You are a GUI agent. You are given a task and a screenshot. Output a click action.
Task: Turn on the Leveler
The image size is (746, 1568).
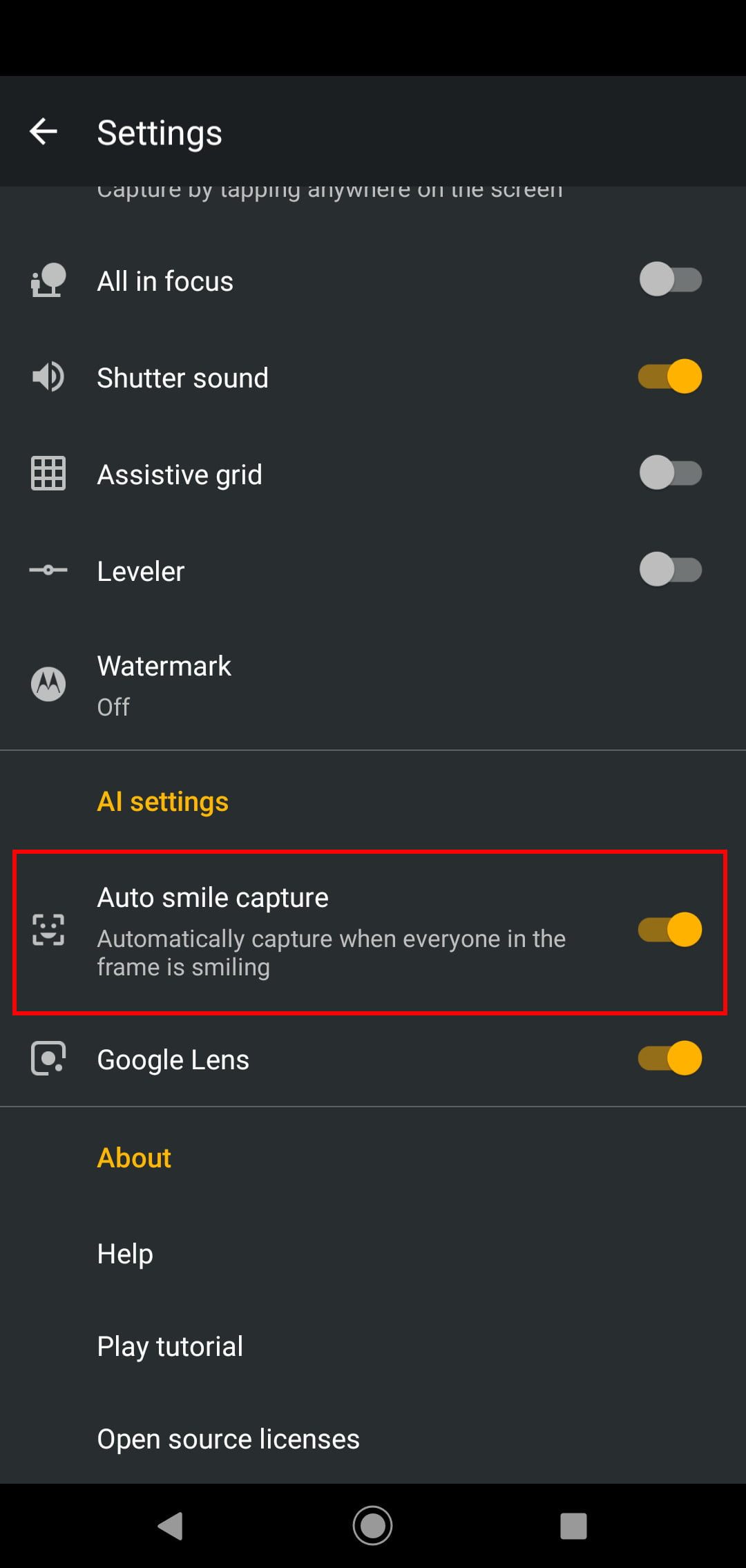(669, 570)
